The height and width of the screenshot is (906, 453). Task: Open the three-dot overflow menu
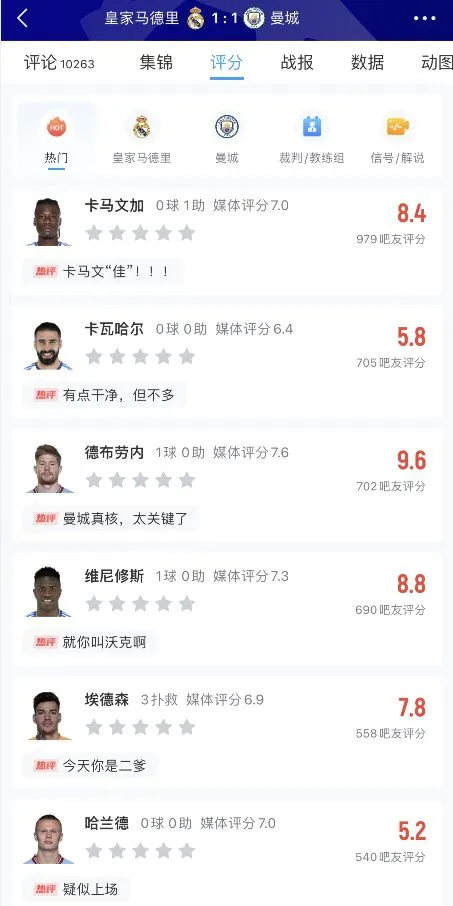click(x=425, y=18)
